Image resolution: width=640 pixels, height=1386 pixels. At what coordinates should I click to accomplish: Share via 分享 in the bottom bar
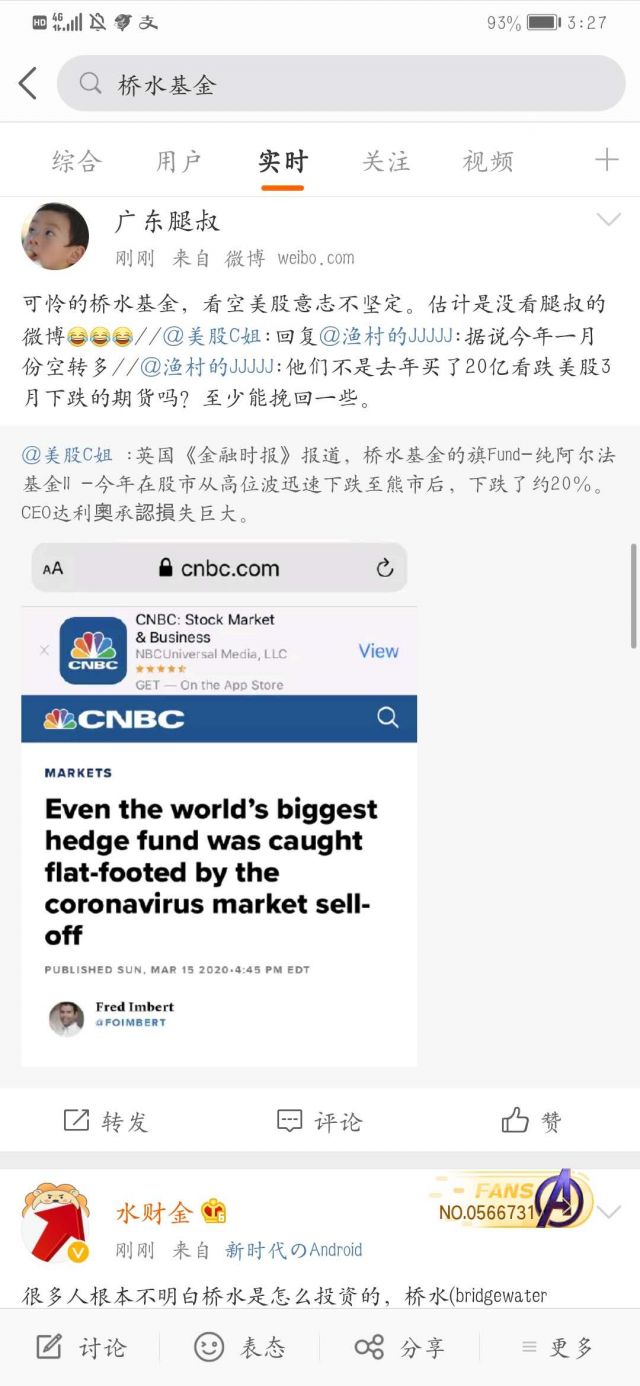click(400, 1347)
